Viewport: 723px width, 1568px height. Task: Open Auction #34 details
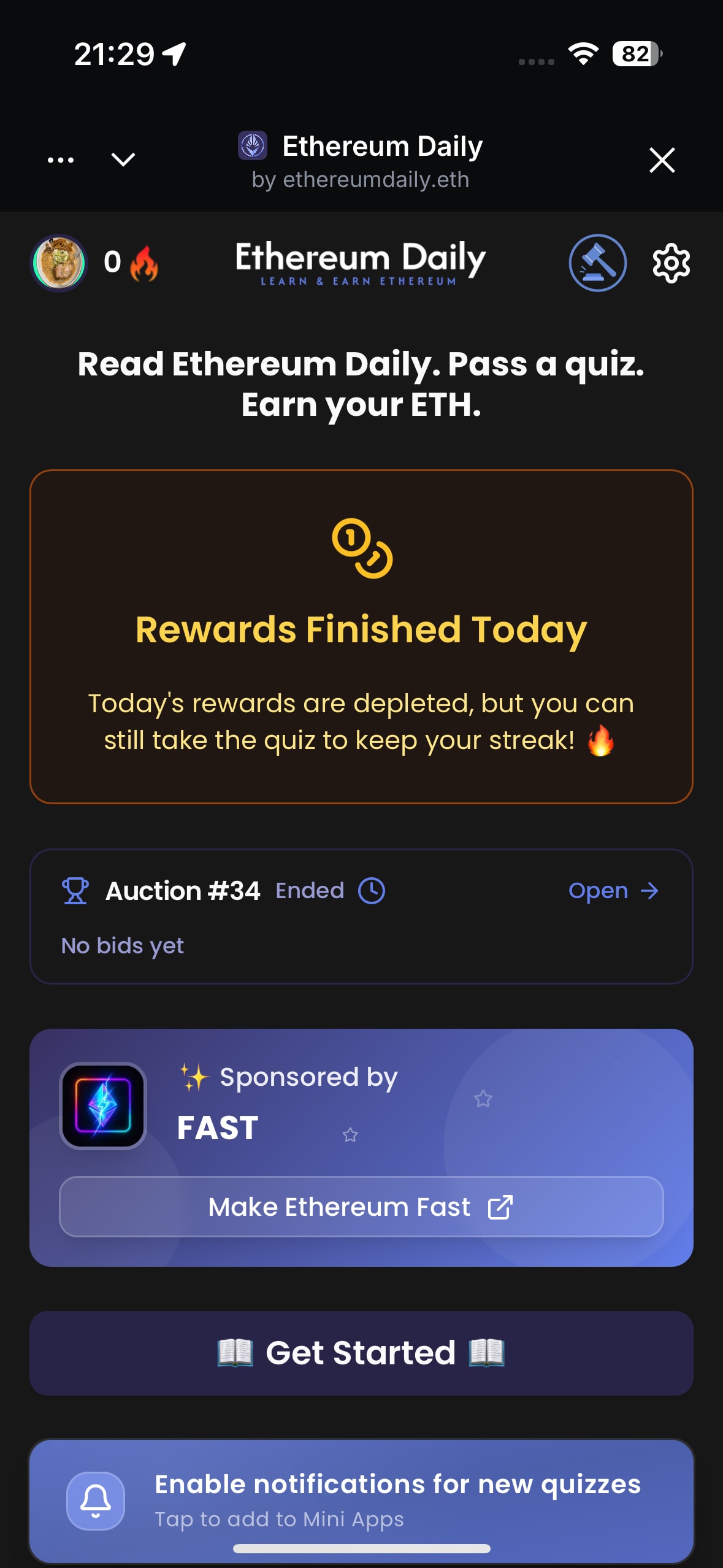613,891
